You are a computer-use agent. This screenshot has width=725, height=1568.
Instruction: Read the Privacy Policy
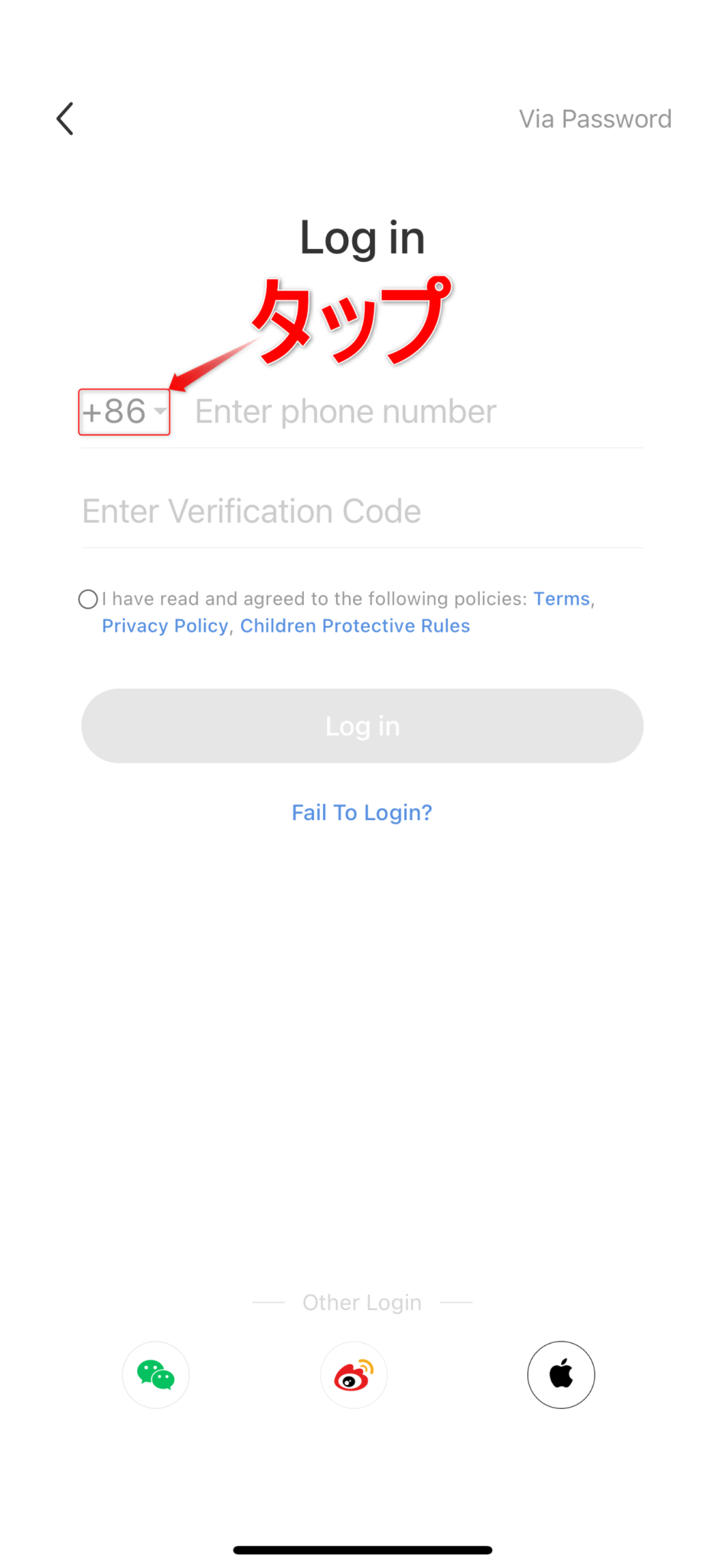[x=165, y=626]
